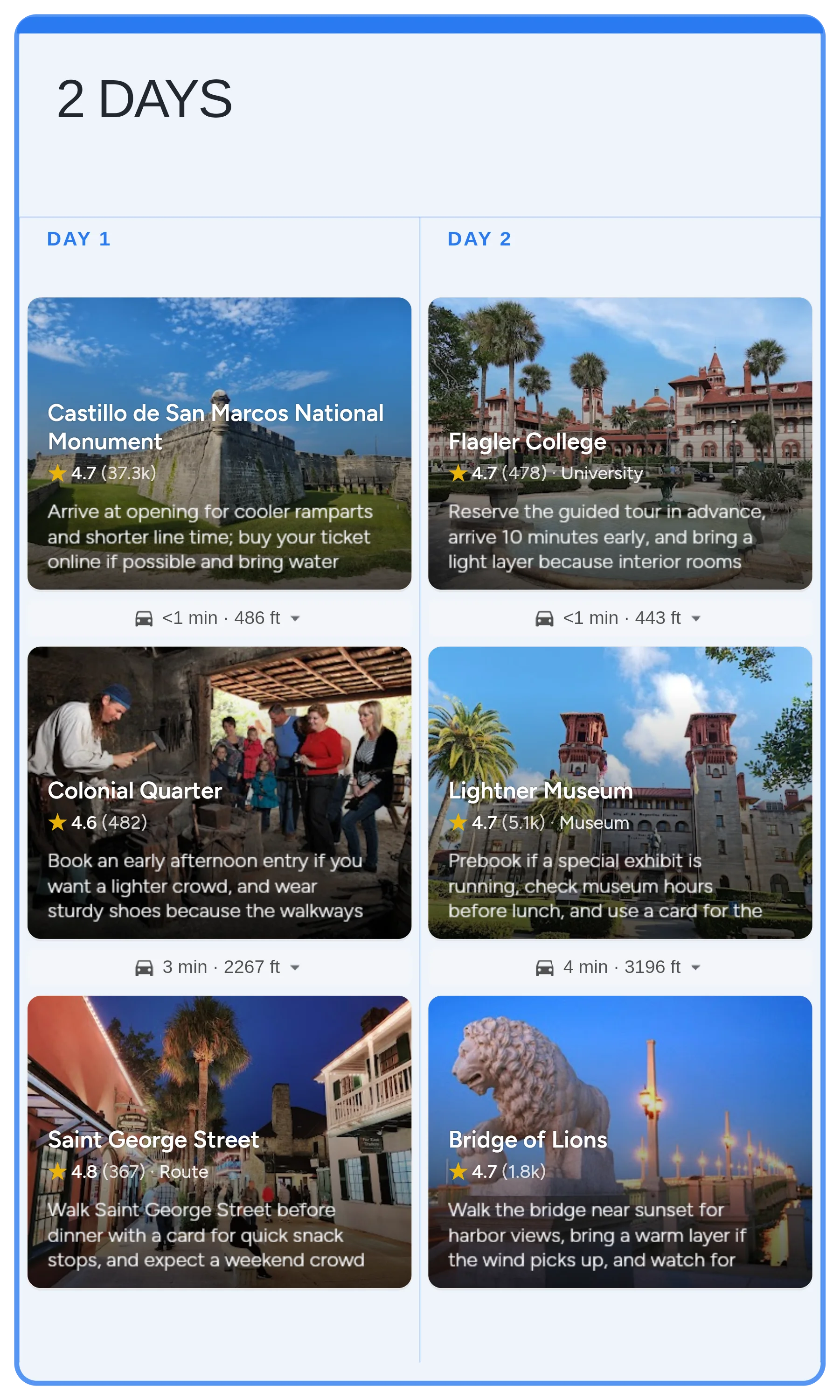Select the Lightner Museum card
The height and width of the screenshot is (1400, 840).
(620, 792)
